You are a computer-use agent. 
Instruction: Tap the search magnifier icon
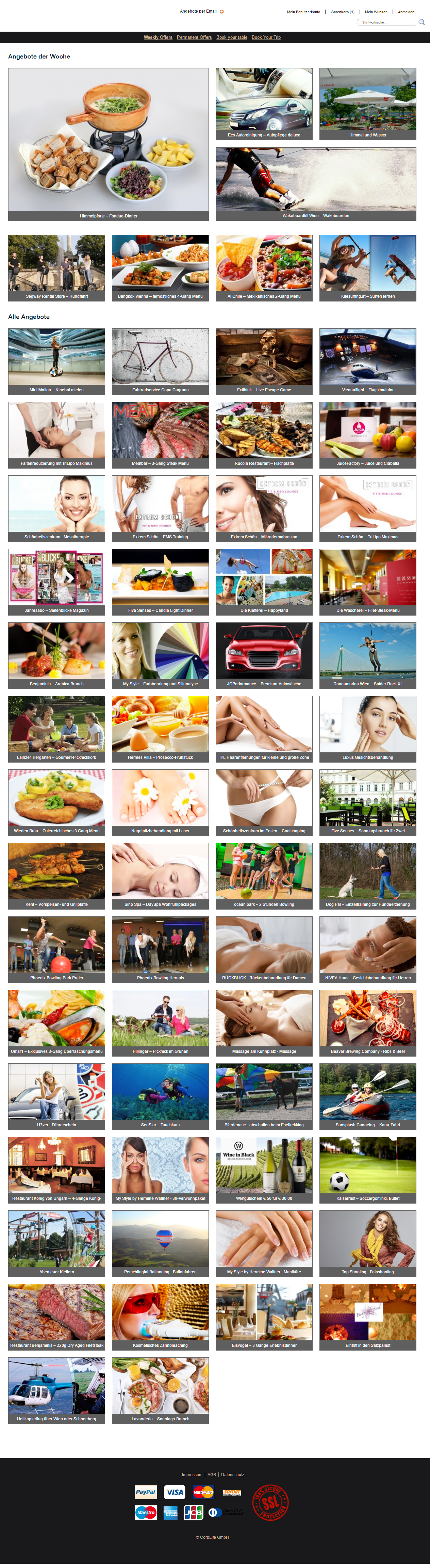click(421, 22)
